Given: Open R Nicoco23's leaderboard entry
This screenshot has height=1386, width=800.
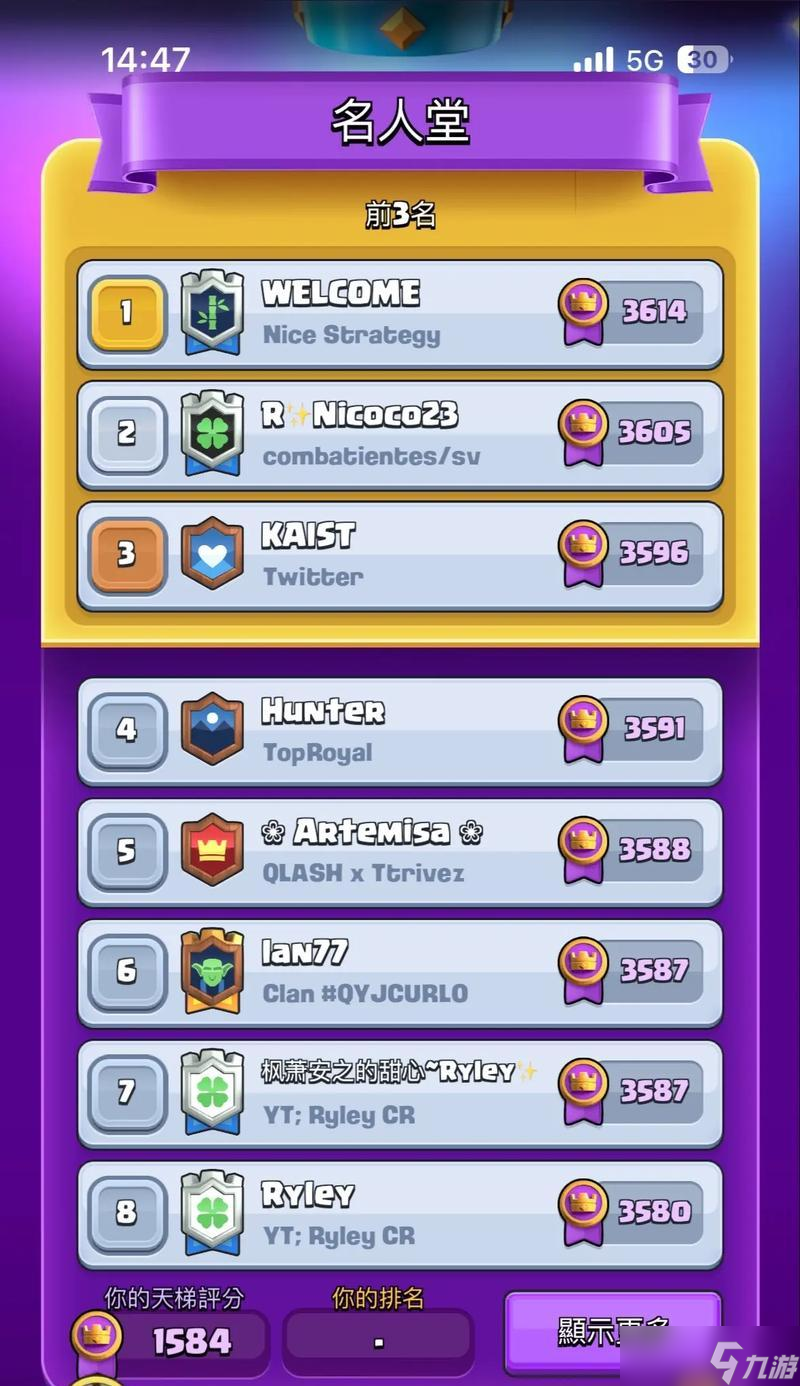Looking at the screenshot, I should click(x=400, y=434).
